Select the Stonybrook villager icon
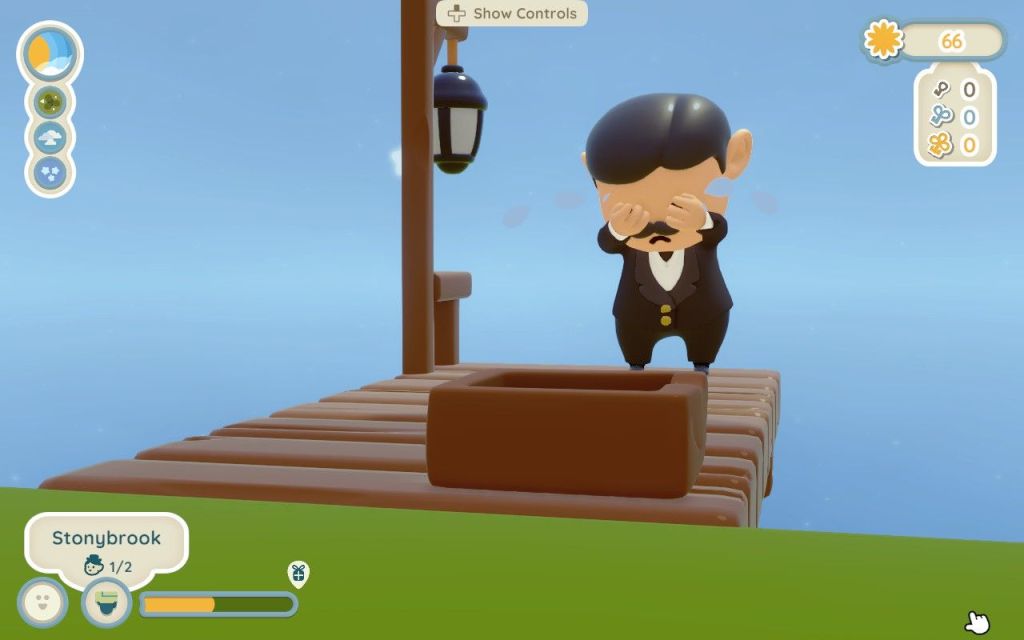The height and width of the screenshot is (640, 1024). click(x=106, y=603)
